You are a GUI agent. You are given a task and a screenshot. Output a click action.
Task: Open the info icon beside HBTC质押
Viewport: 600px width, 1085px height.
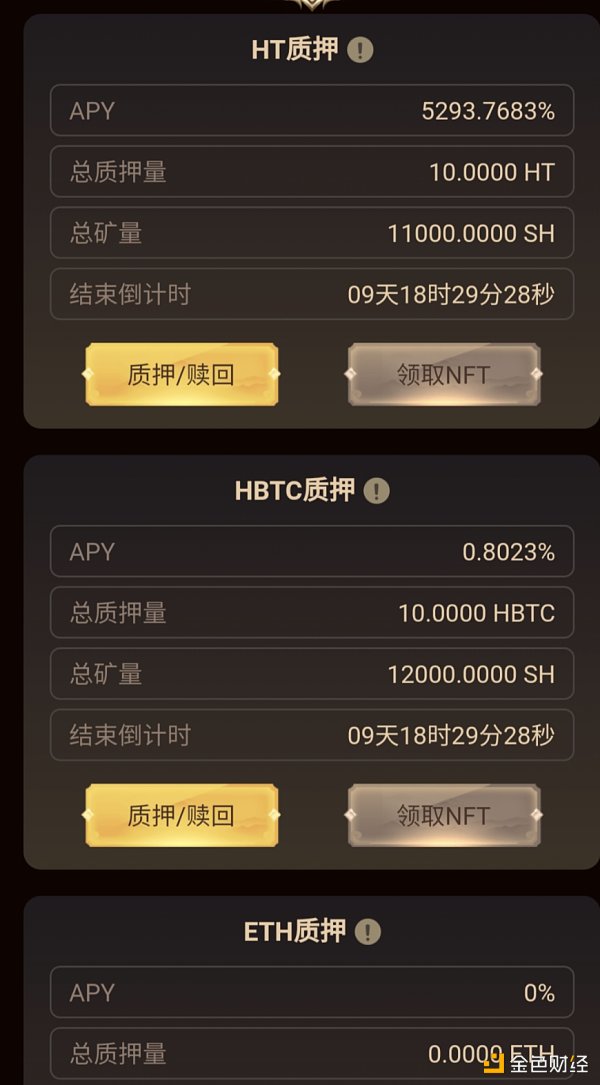376,490
